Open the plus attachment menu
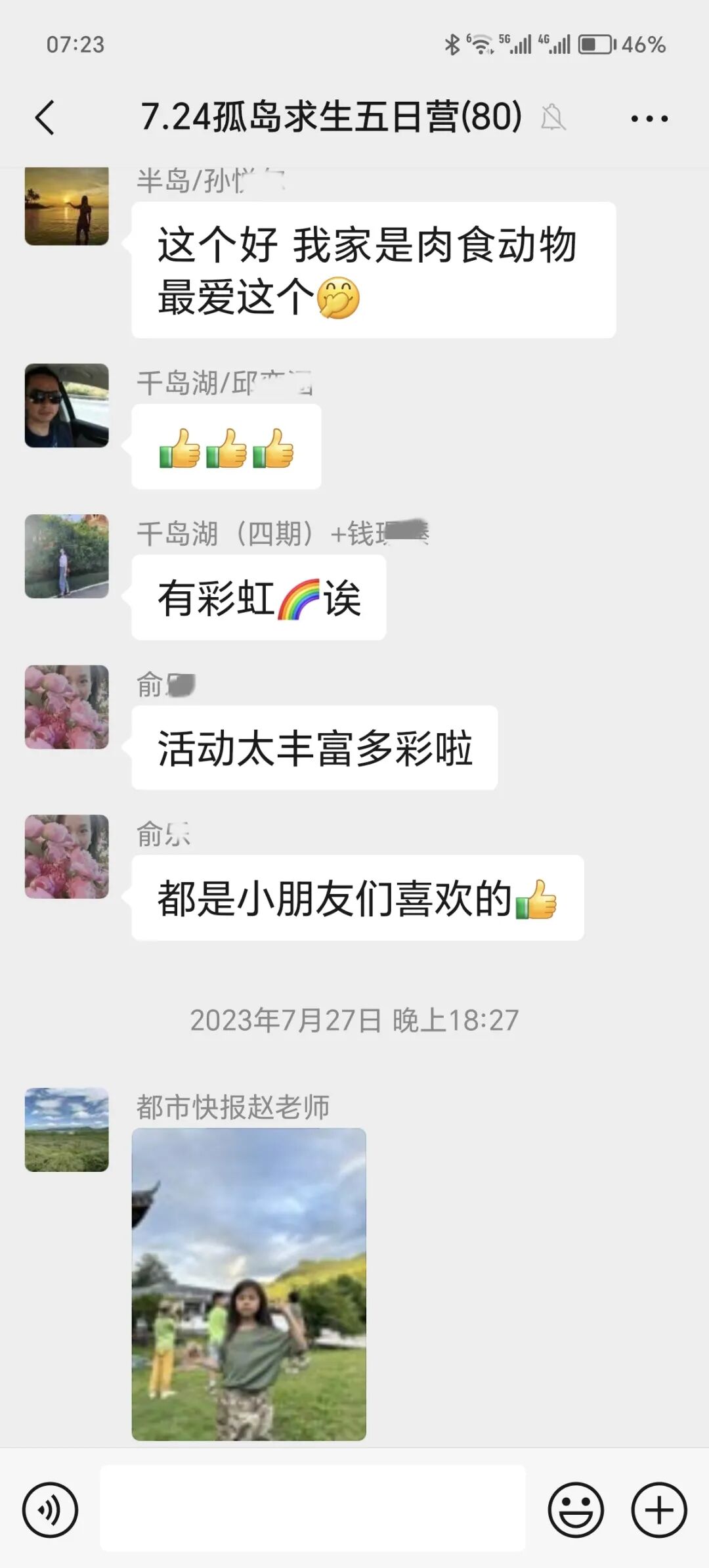The height and width of the screenshot is (1568, 709). [659, 1510]
